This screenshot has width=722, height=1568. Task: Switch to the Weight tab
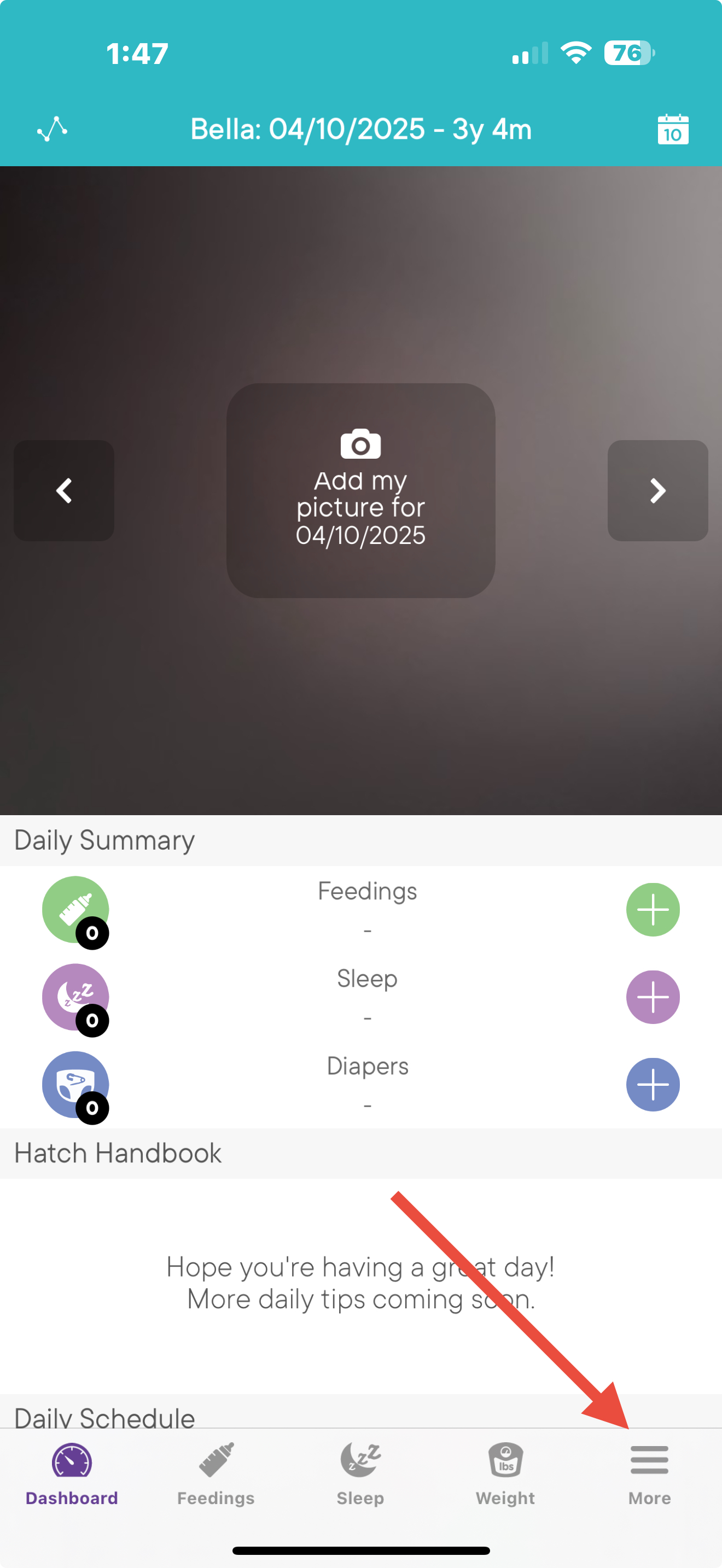click(505, 1472)
